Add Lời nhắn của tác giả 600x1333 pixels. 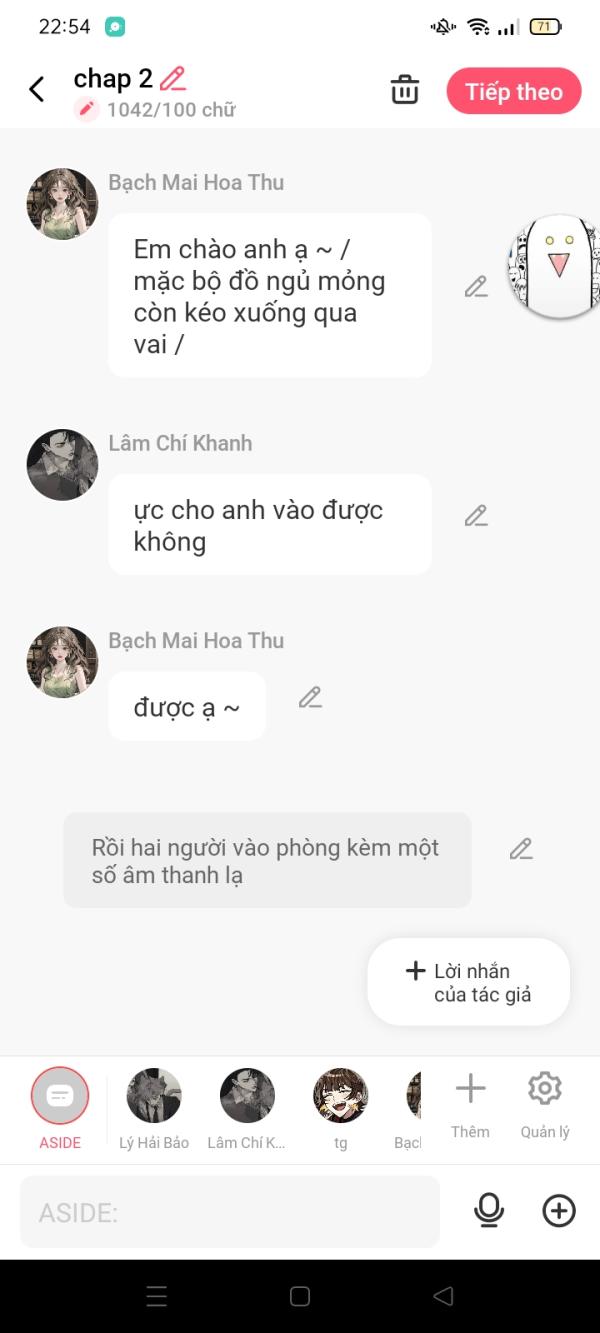point(469,982)
